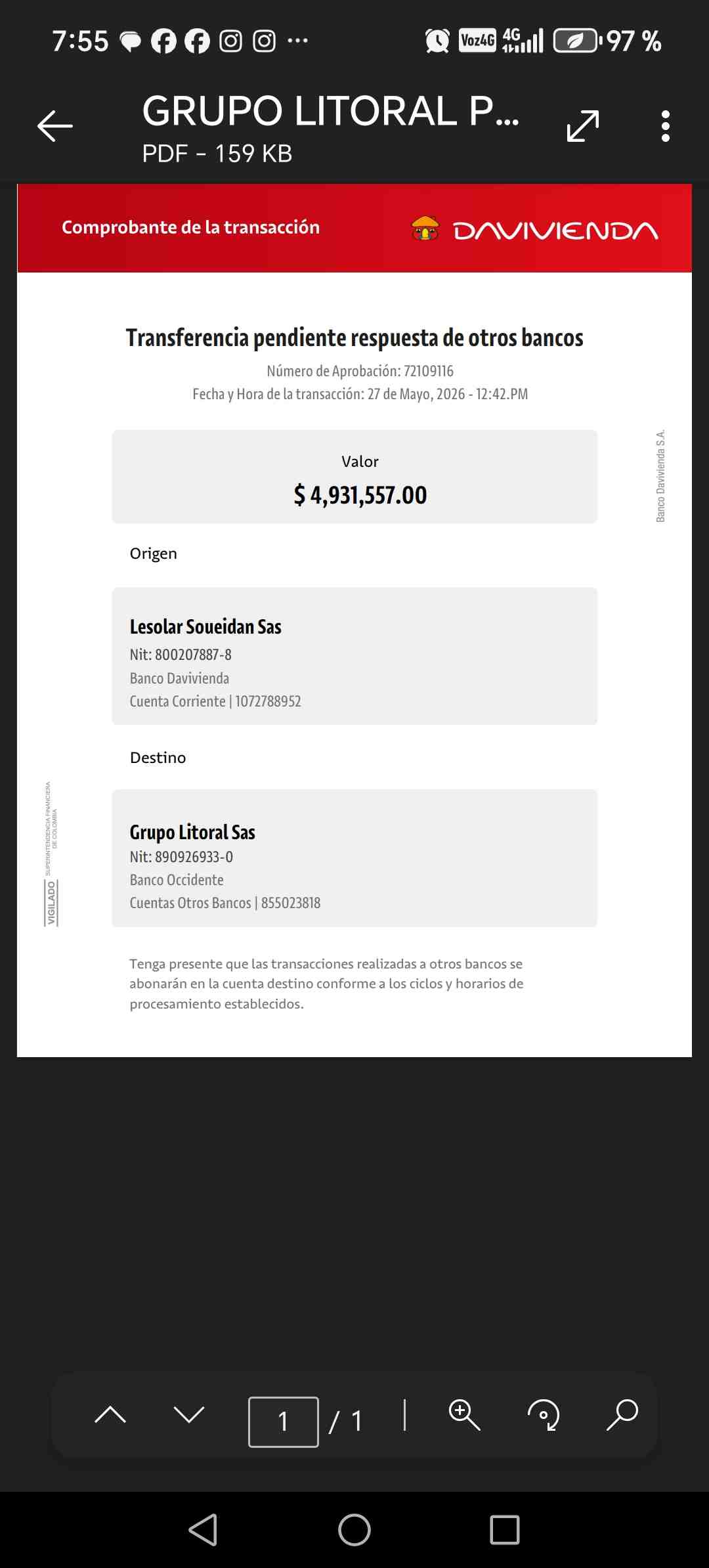
Task: Rotate the document view
Action: (x=544, y=1414)
